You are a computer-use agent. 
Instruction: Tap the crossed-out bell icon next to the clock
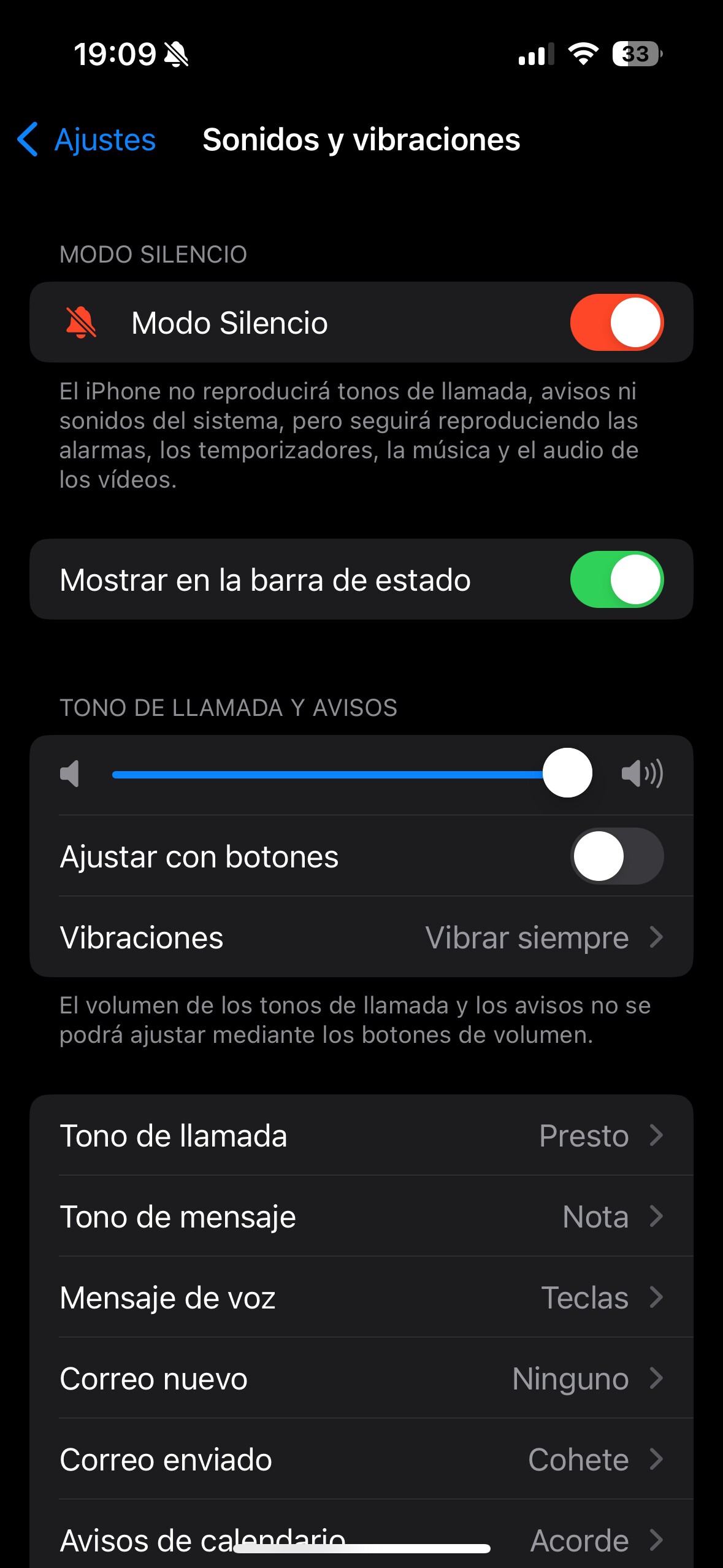(x=176, y=54)
